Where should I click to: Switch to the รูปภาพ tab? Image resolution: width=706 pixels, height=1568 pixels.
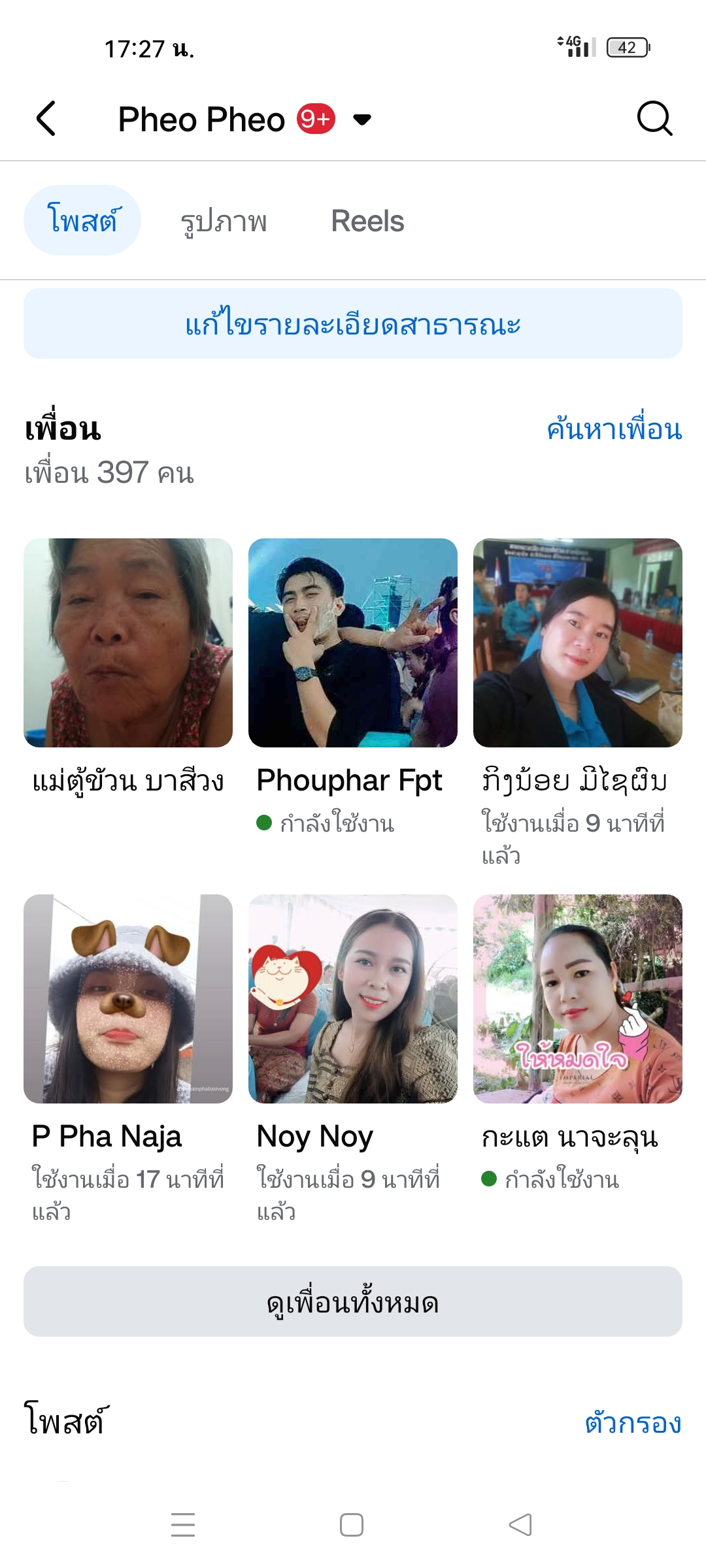click(x=224, y=221)
